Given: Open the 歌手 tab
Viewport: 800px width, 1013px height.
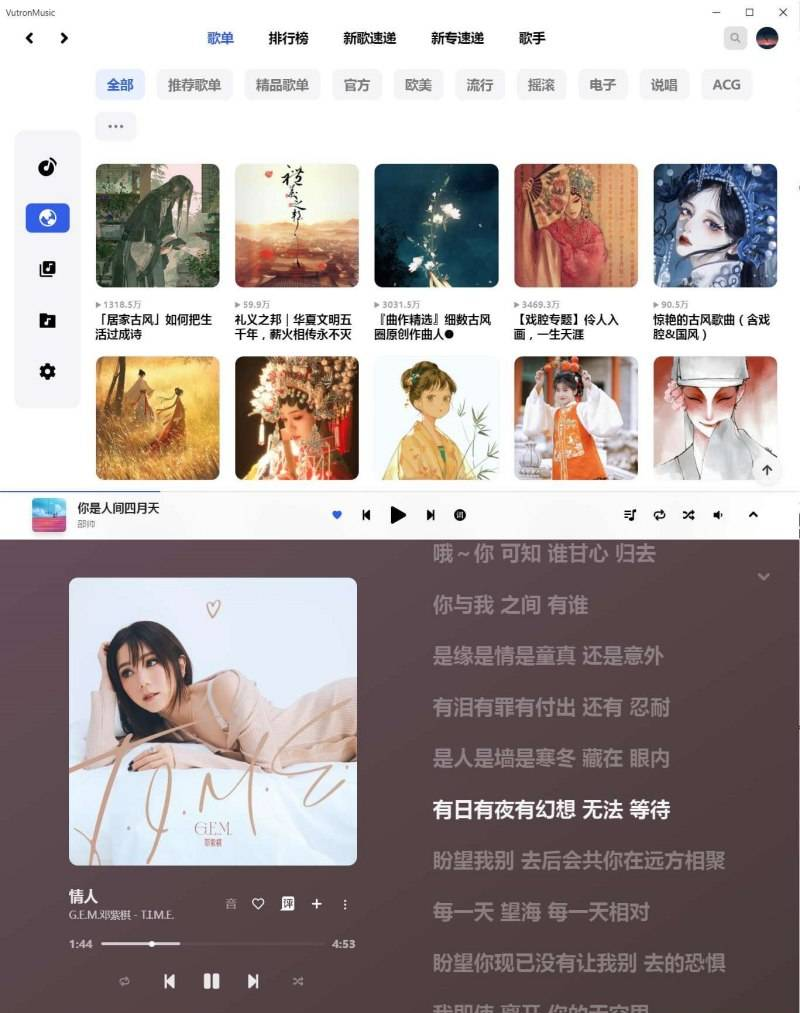Looking at the screenshot, I should (532, 38).
